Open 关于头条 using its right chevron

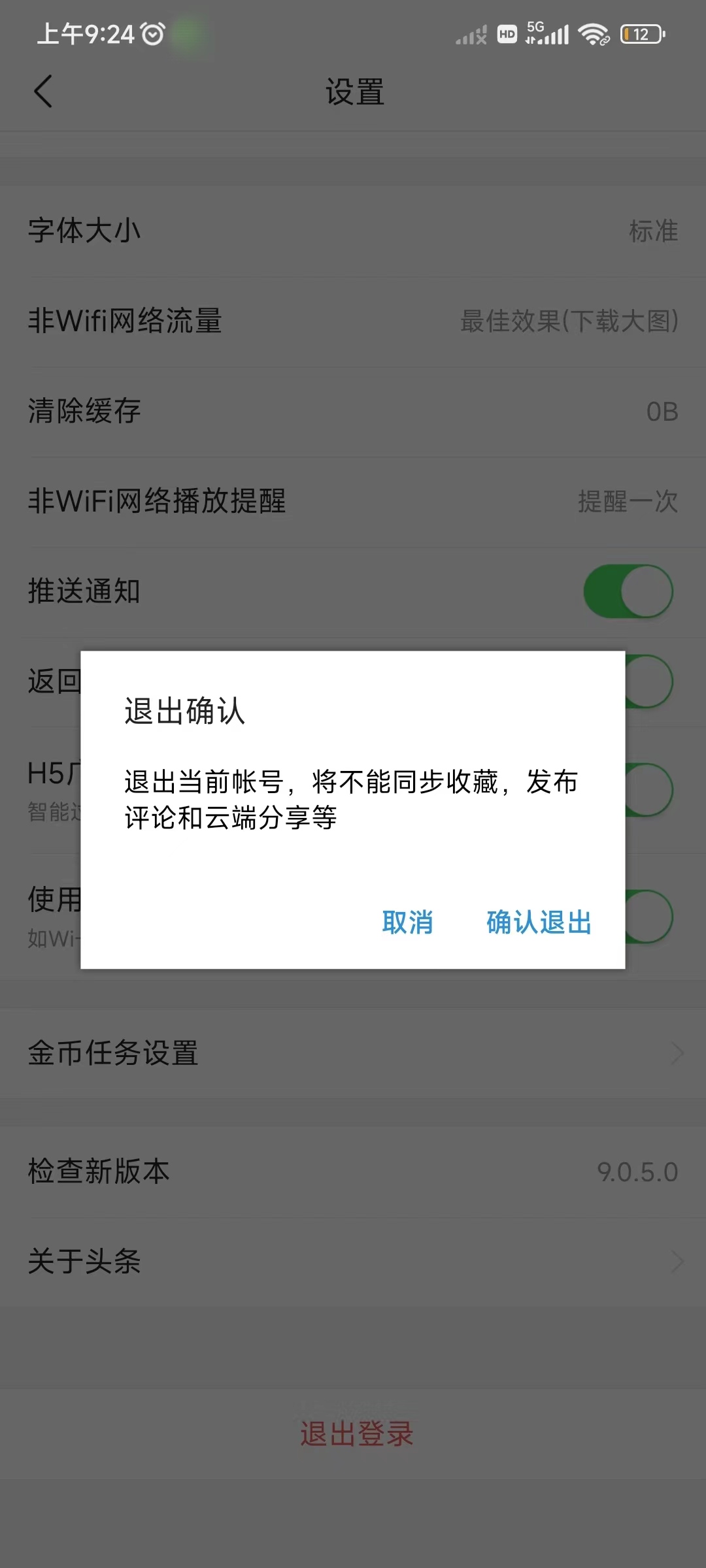click(677, 1261)
